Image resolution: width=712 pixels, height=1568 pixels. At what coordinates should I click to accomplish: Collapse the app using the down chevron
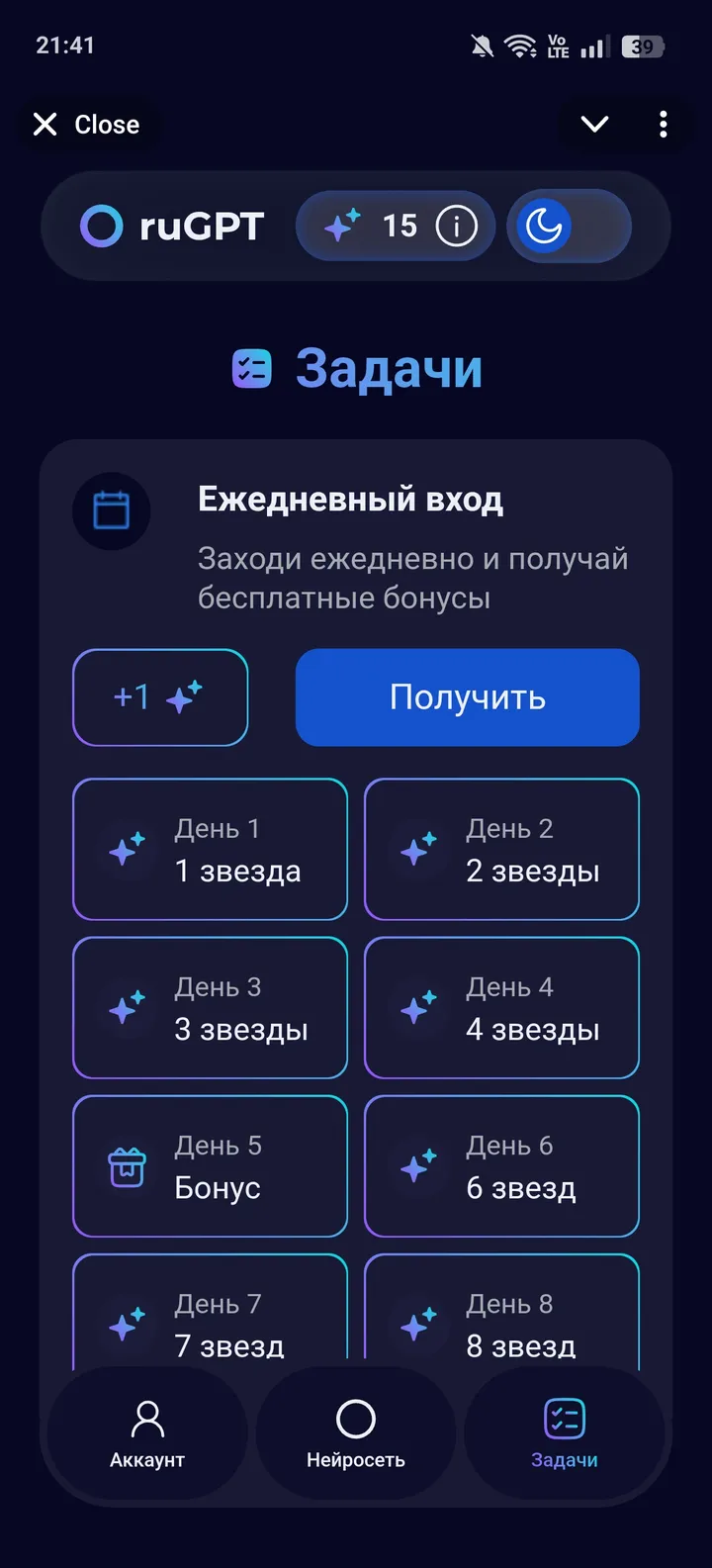(x=593, y=125)
